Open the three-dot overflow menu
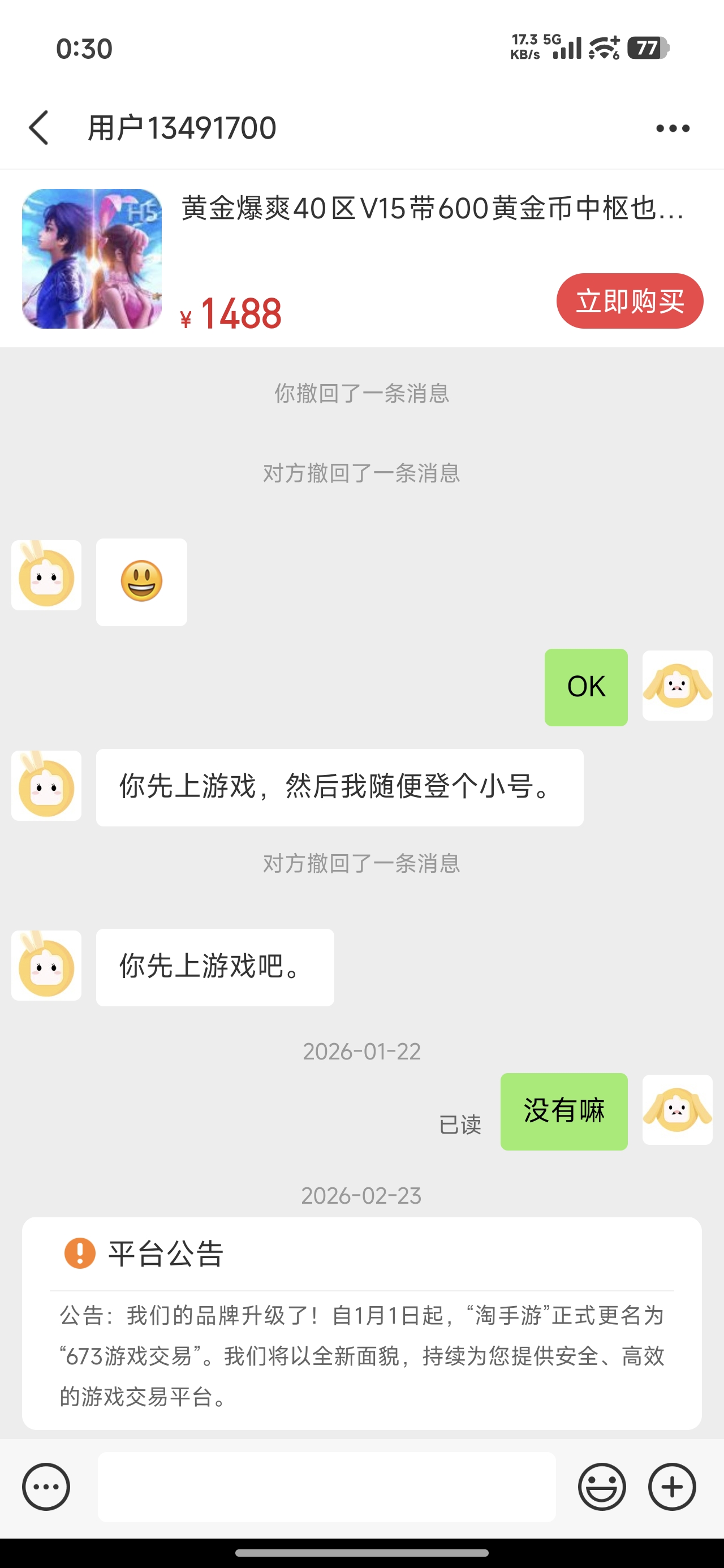The width and height of the screenshot is (724, 1568). pyautogui.click(x=672, y=128)
